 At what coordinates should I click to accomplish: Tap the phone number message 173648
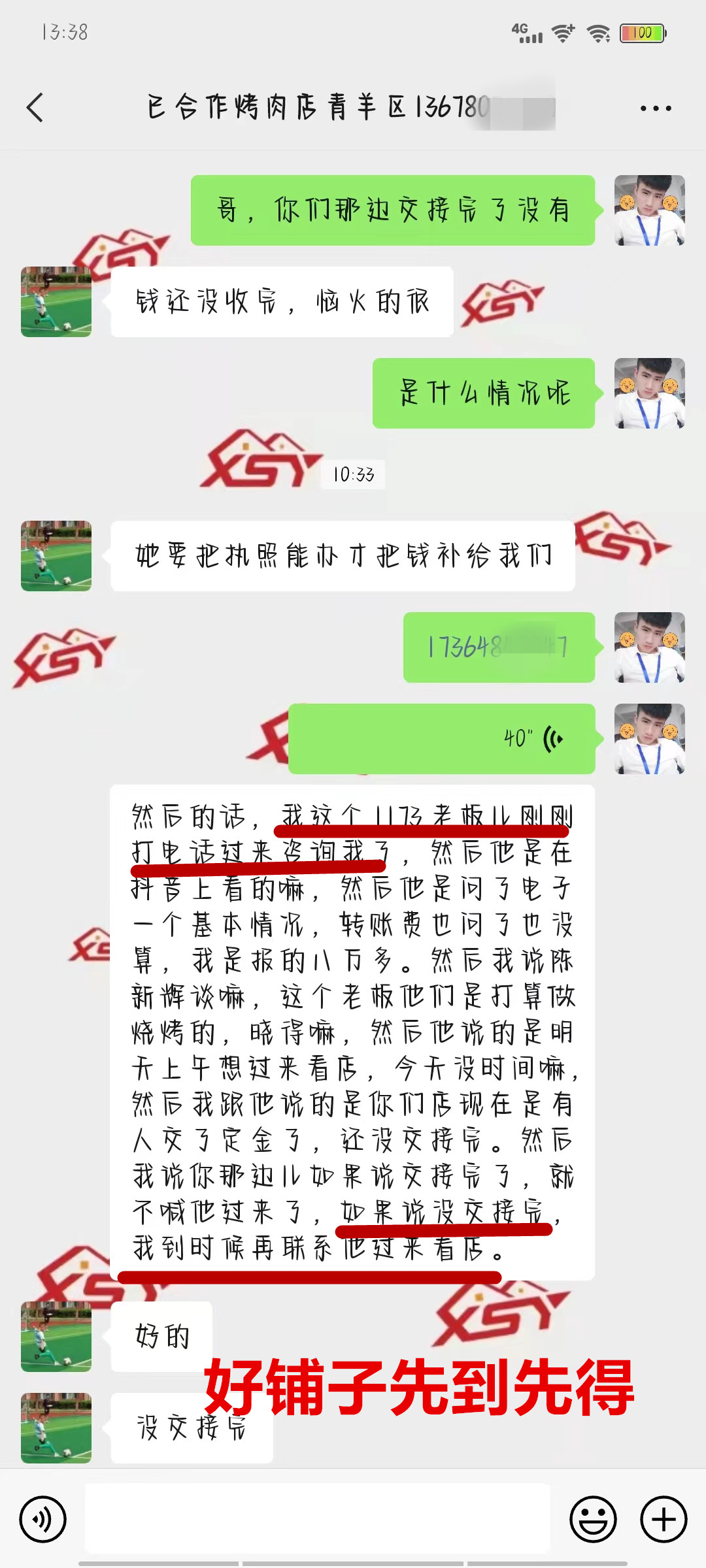click(x=499, y=647)
